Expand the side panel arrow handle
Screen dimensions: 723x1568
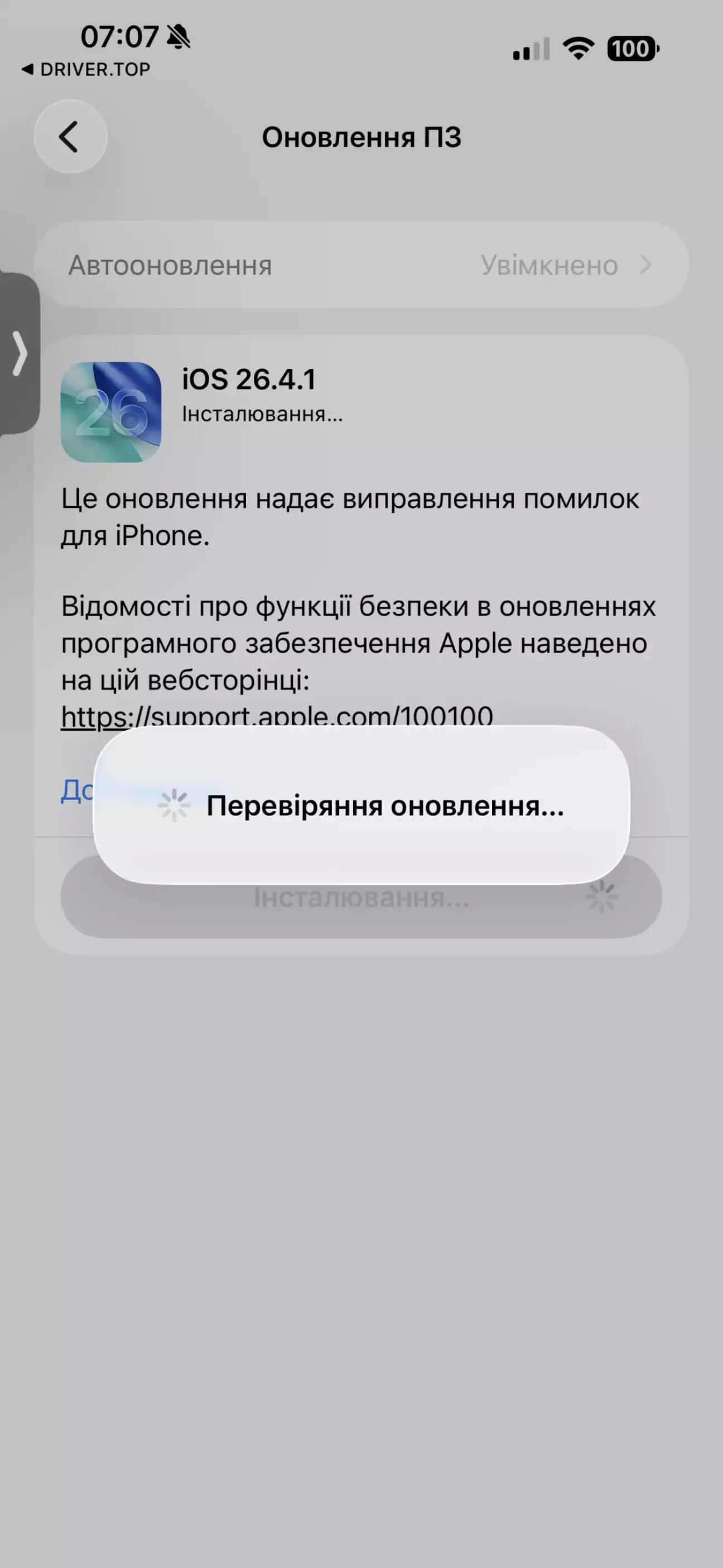point(20,353)
